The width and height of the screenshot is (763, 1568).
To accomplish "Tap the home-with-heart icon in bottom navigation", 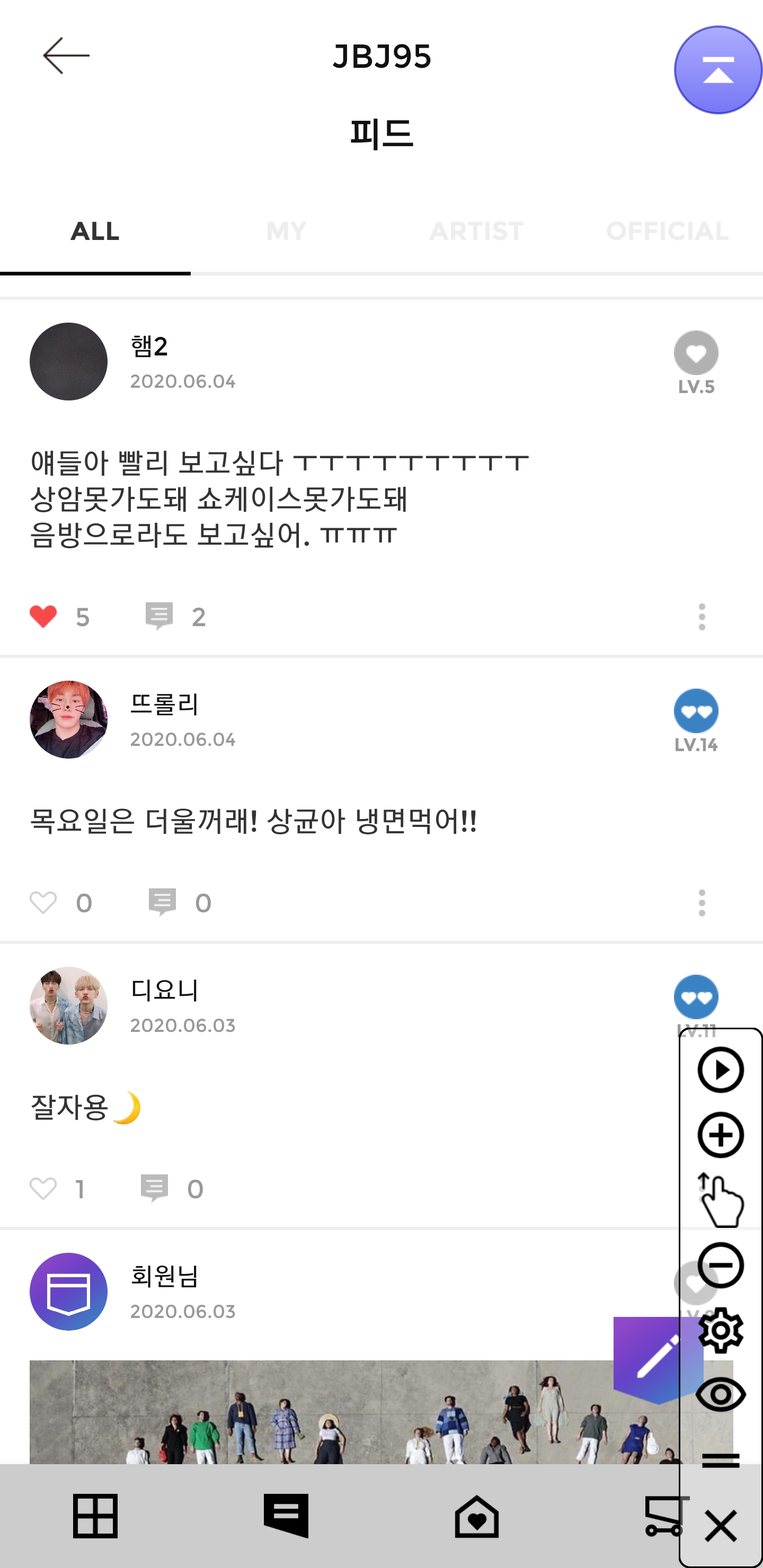I will (x=476, y=1516).
